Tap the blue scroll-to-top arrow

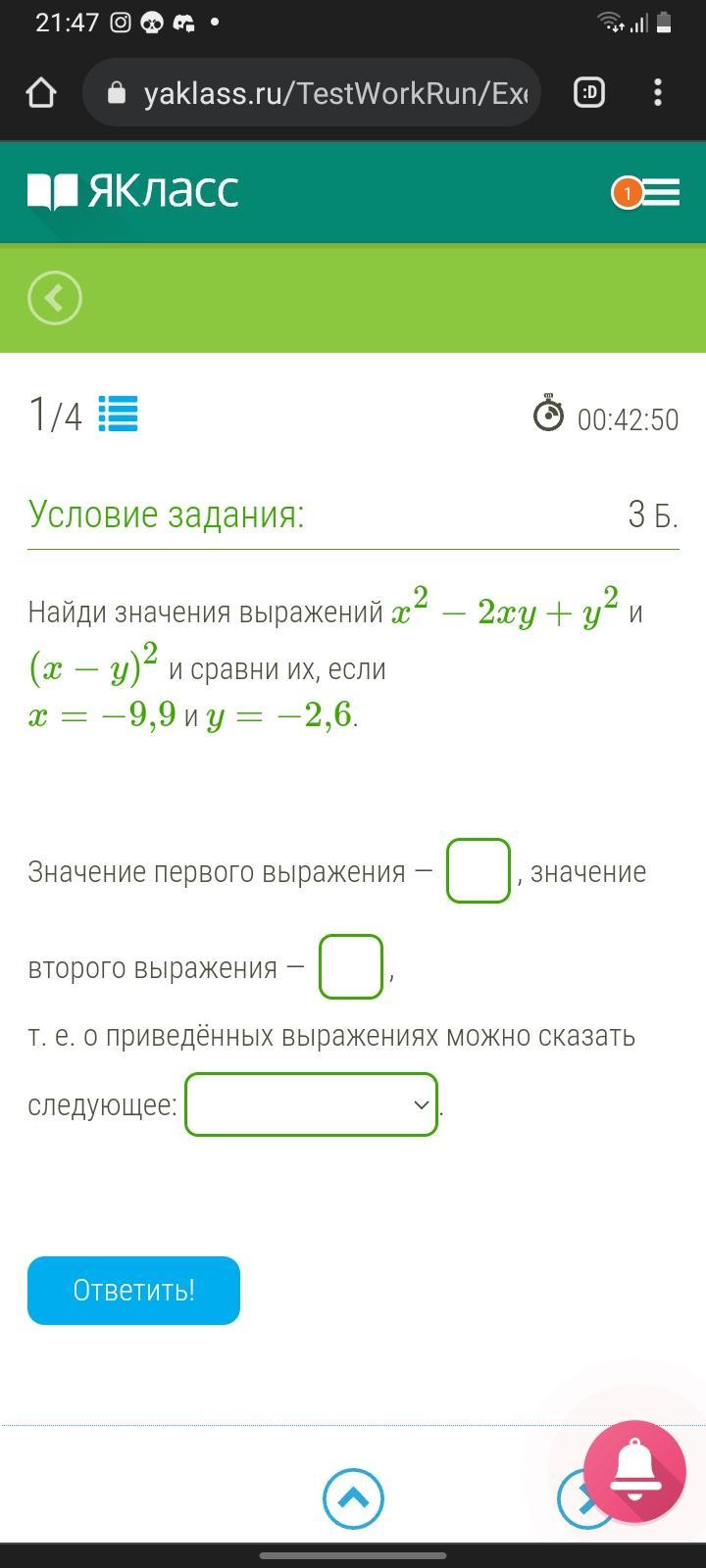coord(353,1498)
